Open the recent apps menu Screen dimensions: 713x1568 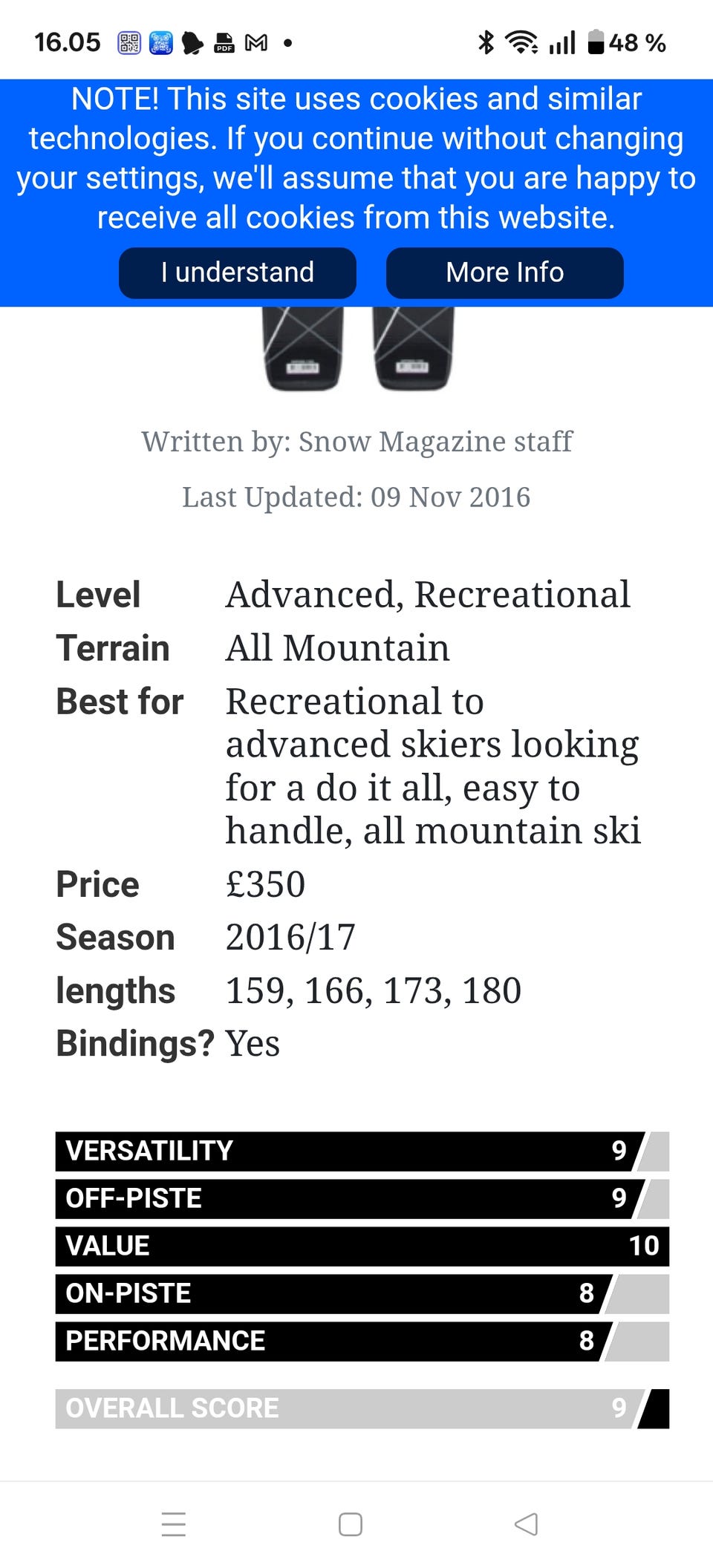[174, 1524]
